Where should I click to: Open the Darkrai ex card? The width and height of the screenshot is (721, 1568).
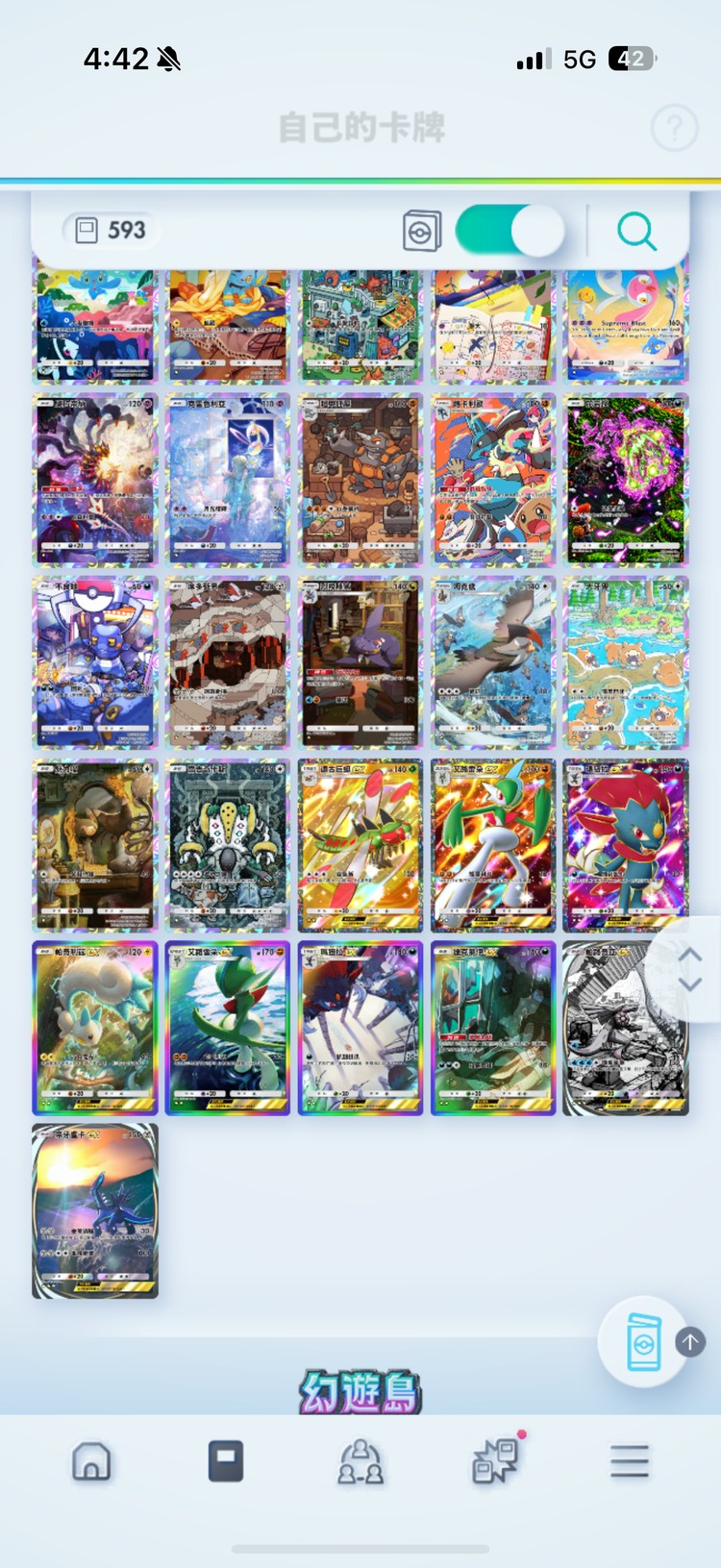point(360,1028)
